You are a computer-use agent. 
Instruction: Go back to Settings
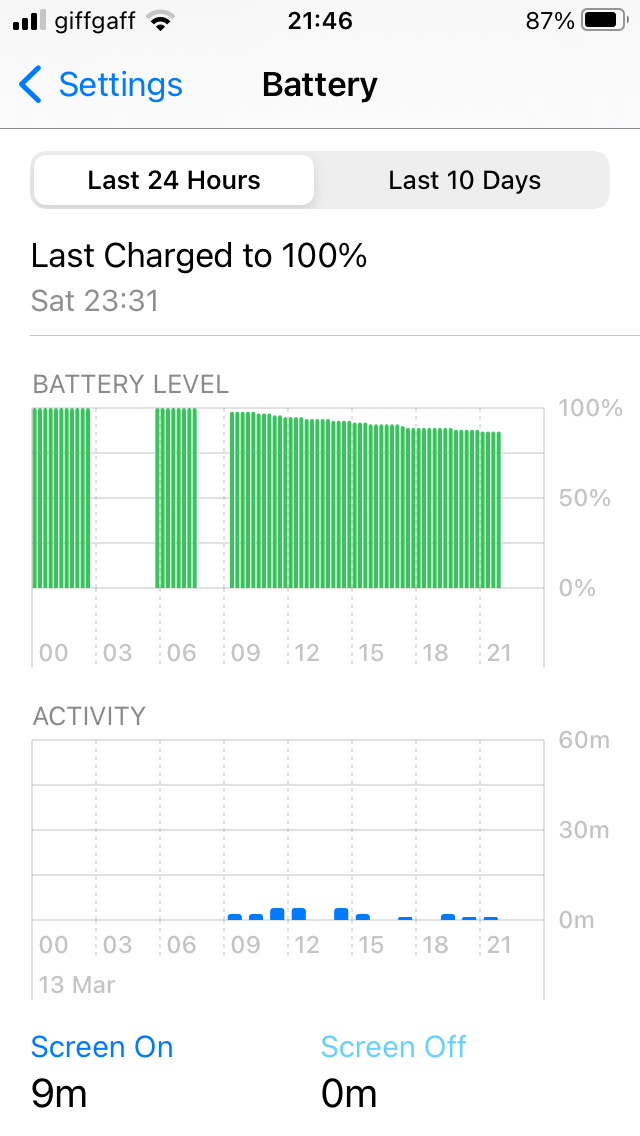pyautogui.click(x=101, y=85)
